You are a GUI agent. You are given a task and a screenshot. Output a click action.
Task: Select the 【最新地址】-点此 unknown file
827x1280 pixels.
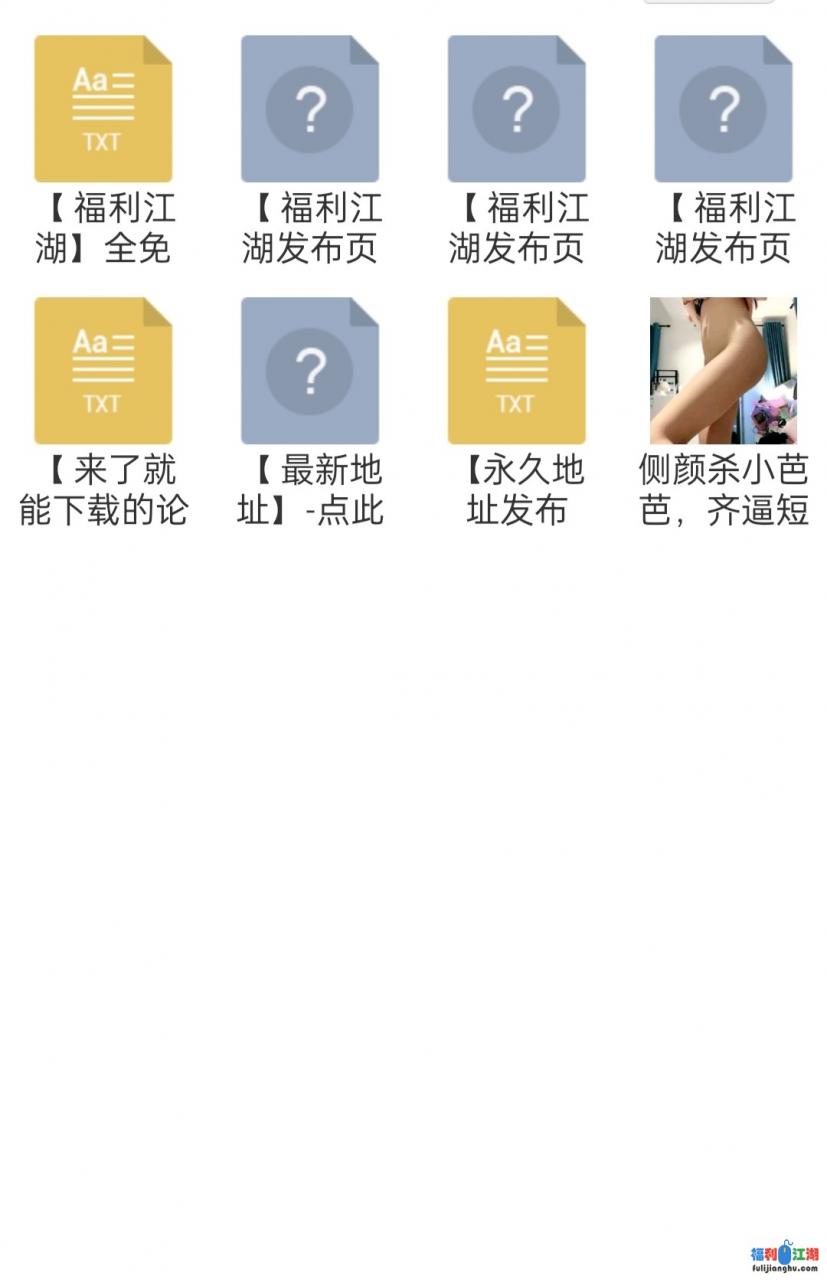coord(310,371)
